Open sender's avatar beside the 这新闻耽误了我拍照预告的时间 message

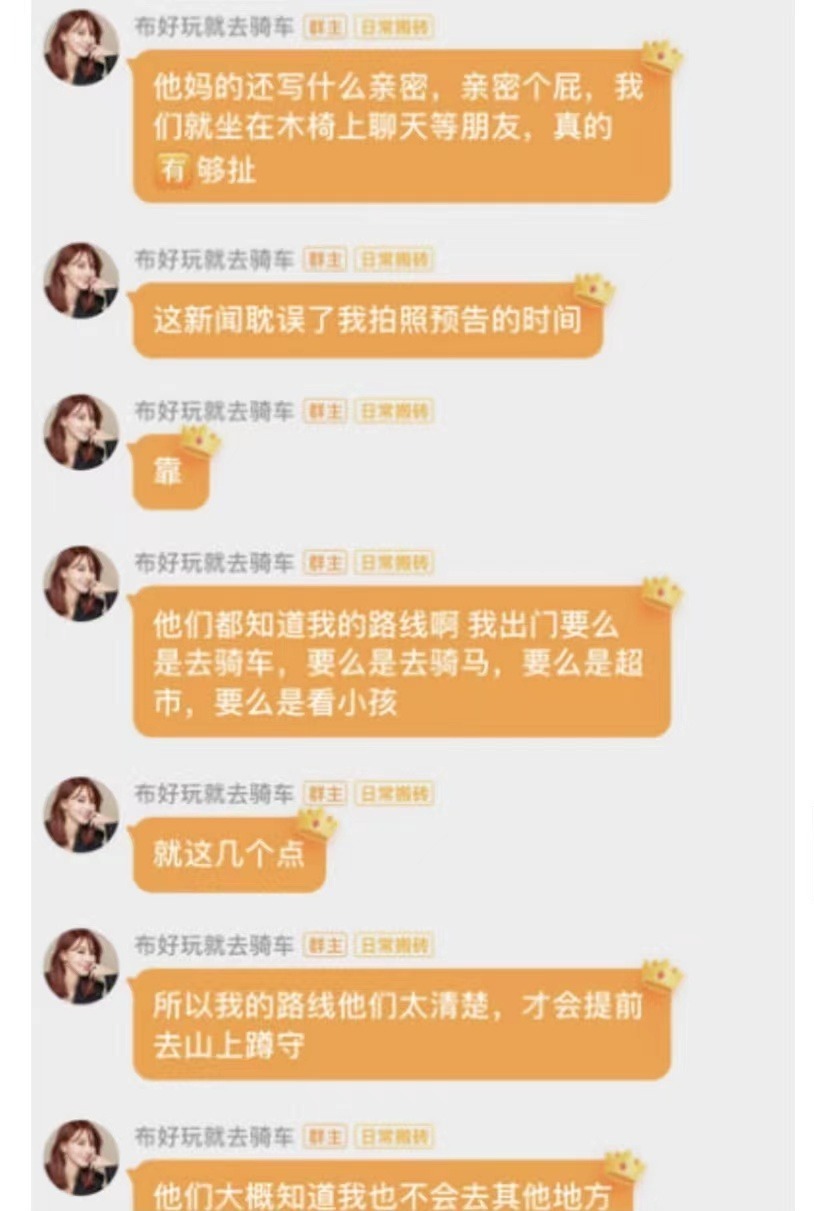(x=81, y=281)
